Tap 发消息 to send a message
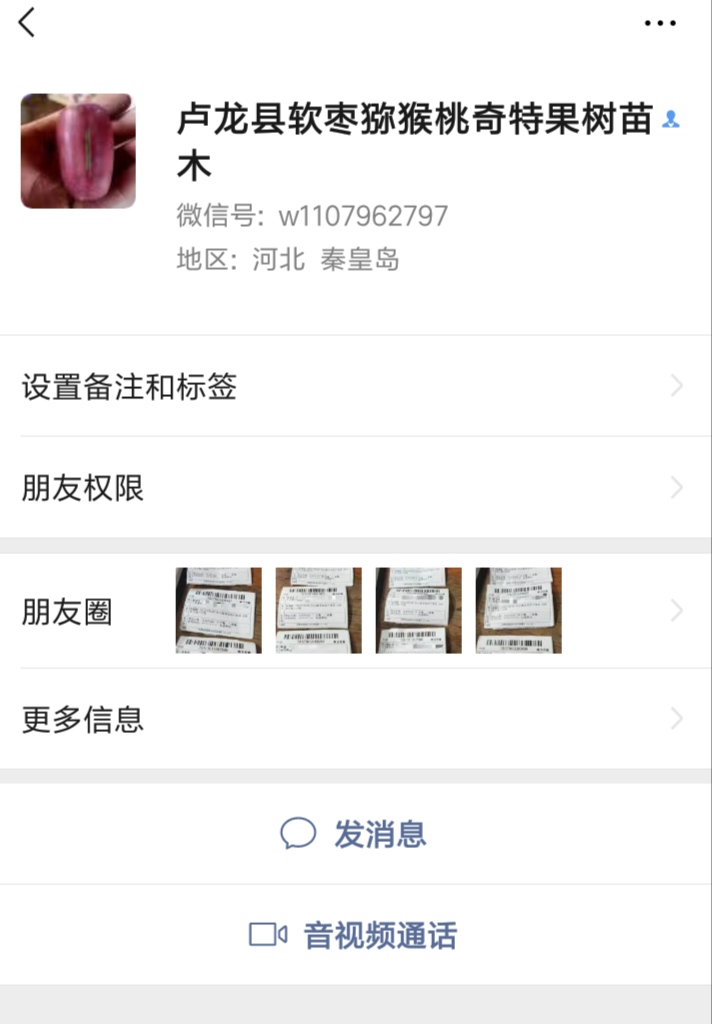 coord(355,833)
